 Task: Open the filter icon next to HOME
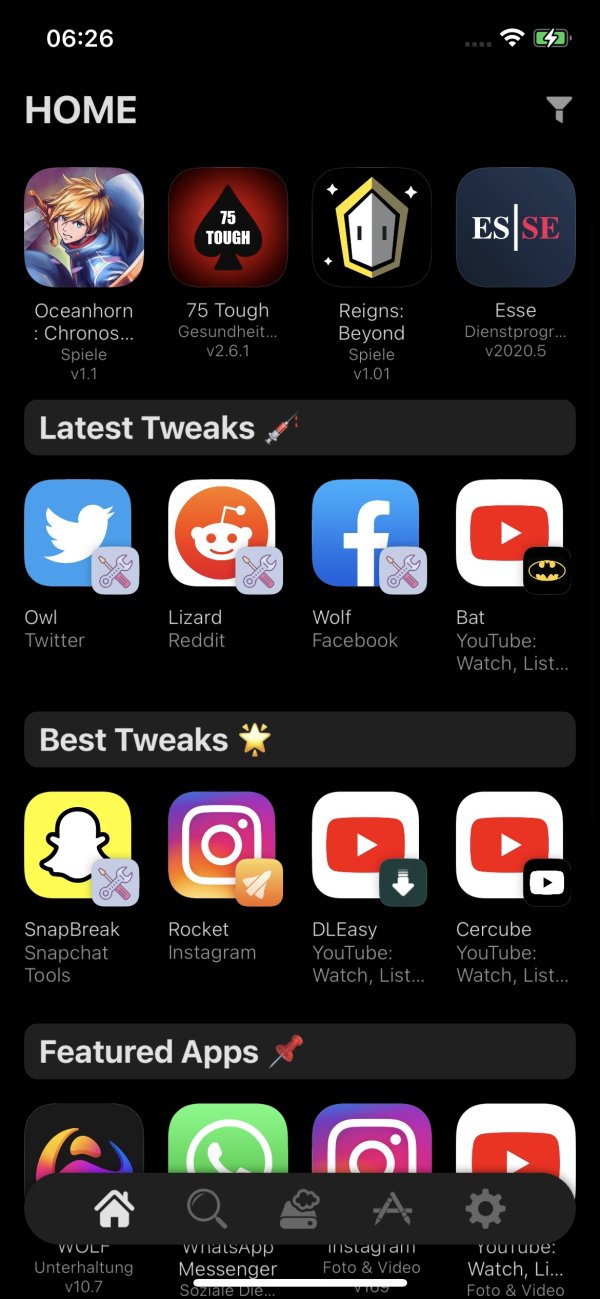point(559,110)
